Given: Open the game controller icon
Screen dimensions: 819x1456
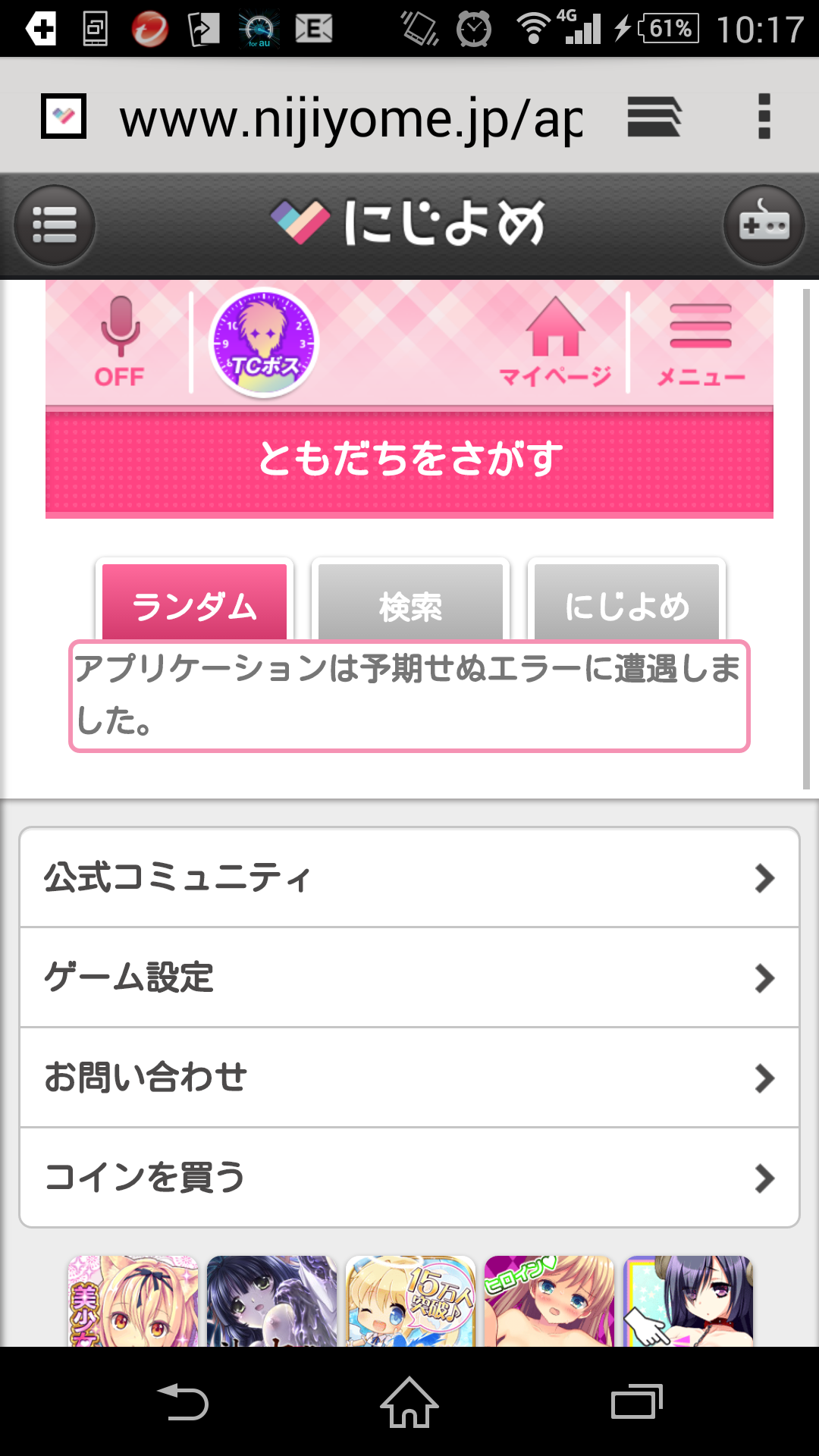Looking at the screenshot, I should click(764, 225).
